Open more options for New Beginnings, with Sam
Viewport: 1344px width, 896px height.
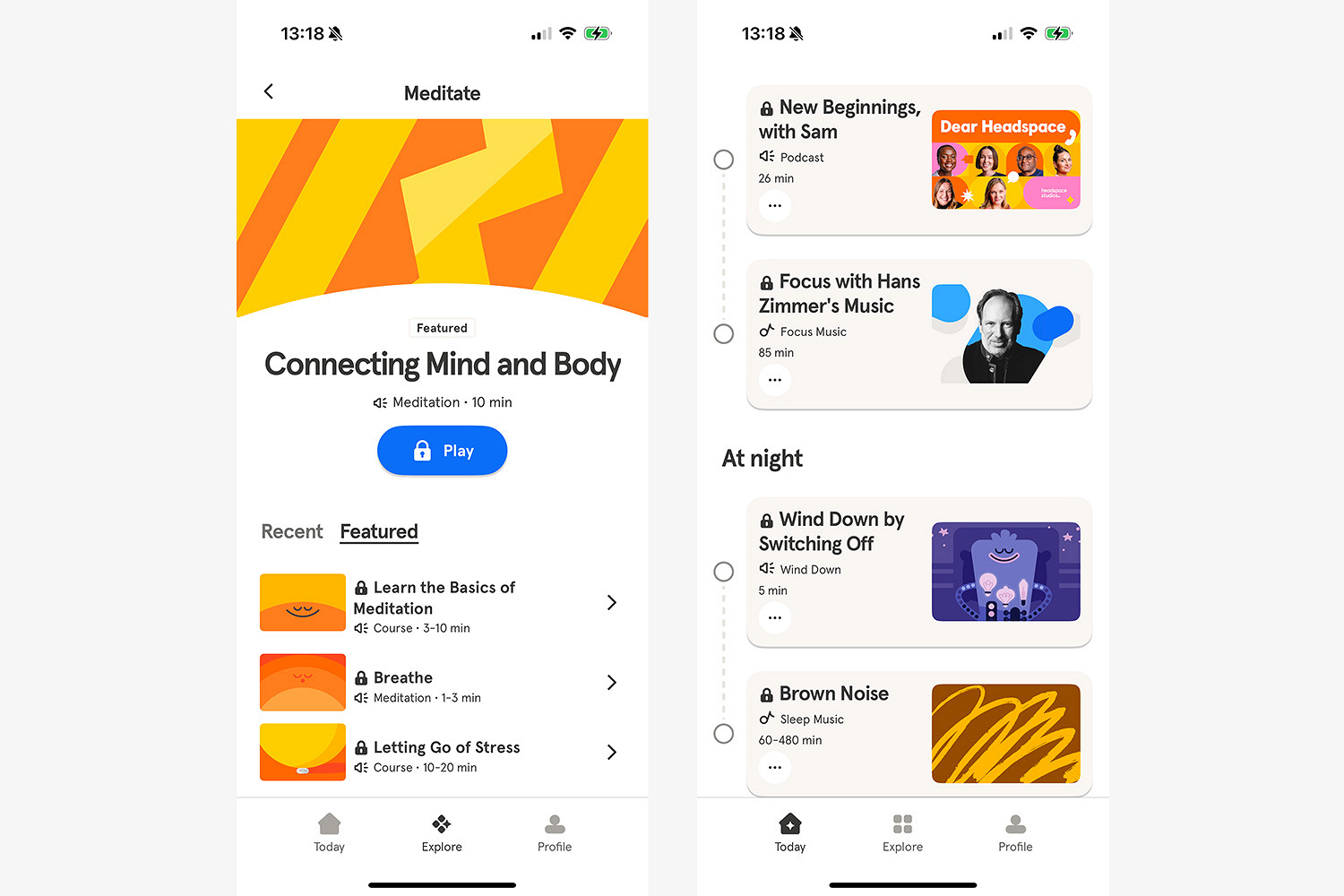point(775,206)
